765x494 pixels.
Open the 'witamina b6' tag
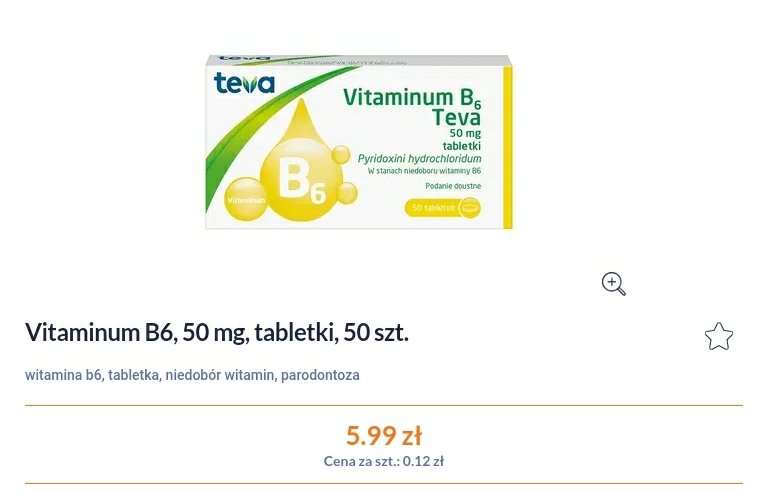pos(63,375)
